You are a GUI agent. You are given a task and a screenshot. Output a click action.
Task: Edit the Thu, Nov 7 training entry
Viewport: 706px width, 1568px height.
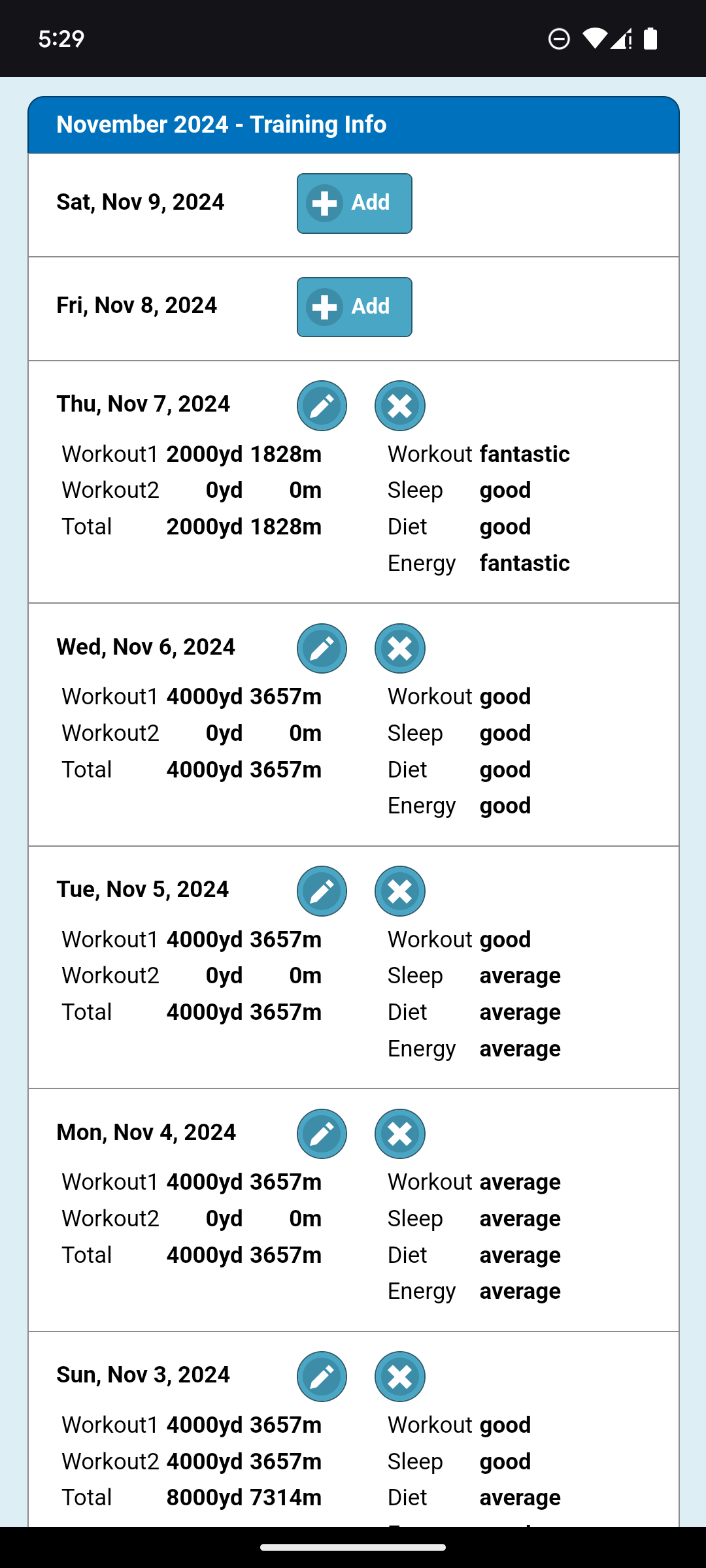(x=322, y=406)
